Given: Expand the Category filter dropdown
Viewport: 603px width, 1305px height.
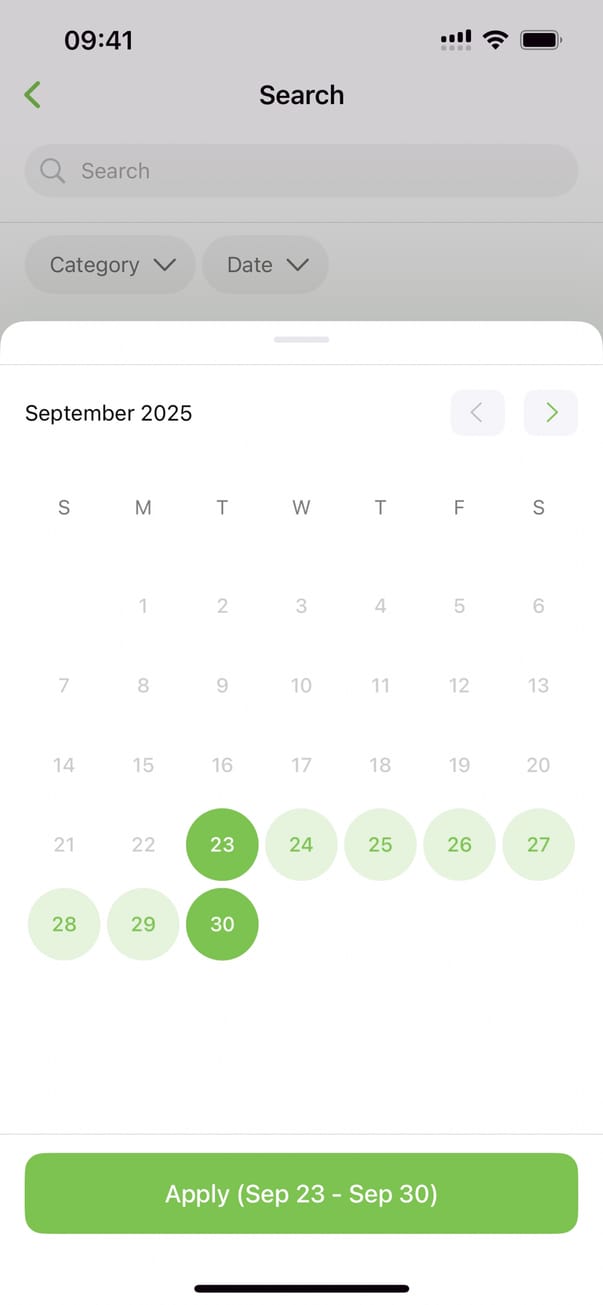Looking at the screenshot, I should point(111,265).
